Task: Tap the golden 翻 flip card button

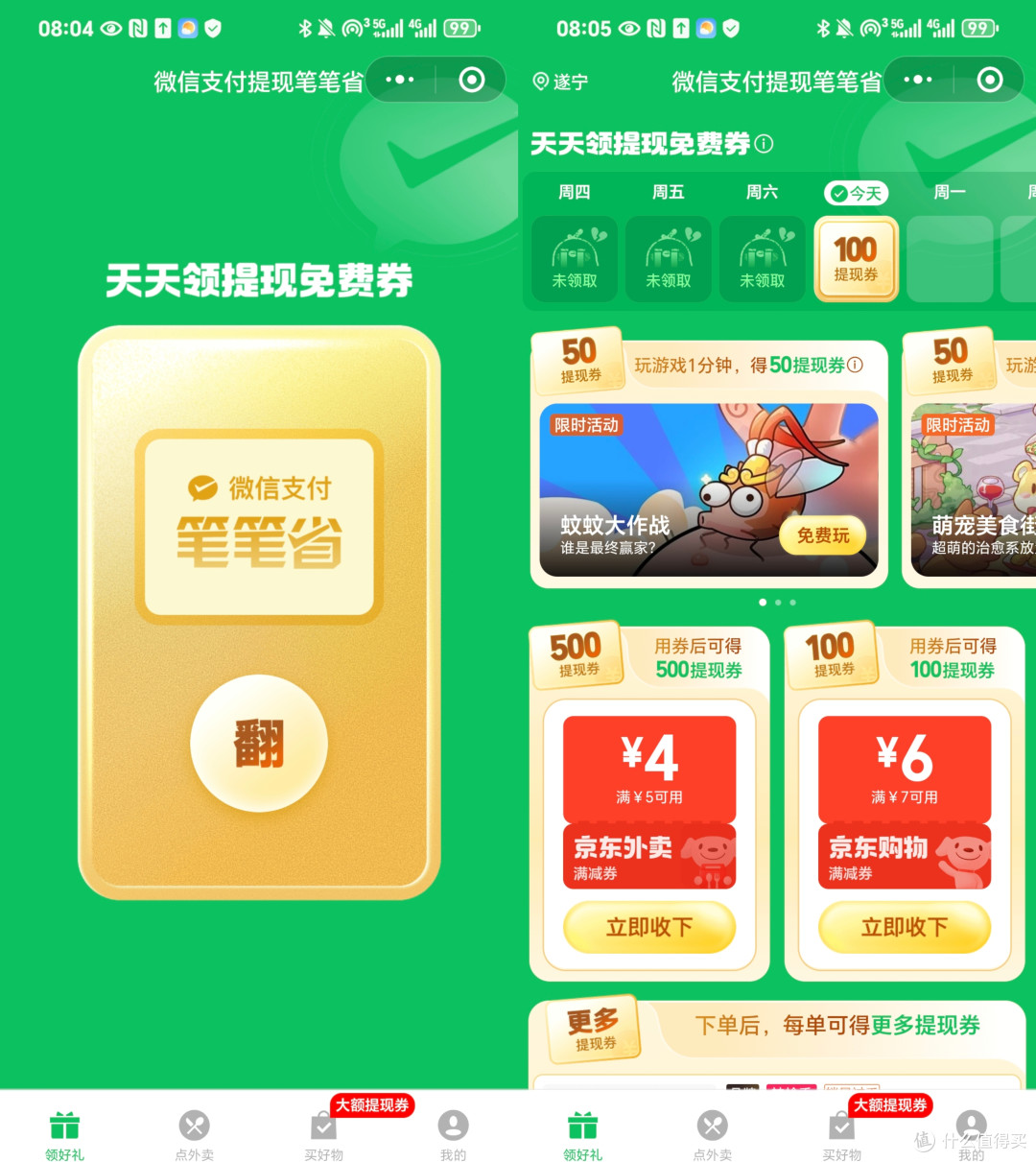Action: point(259,744)
